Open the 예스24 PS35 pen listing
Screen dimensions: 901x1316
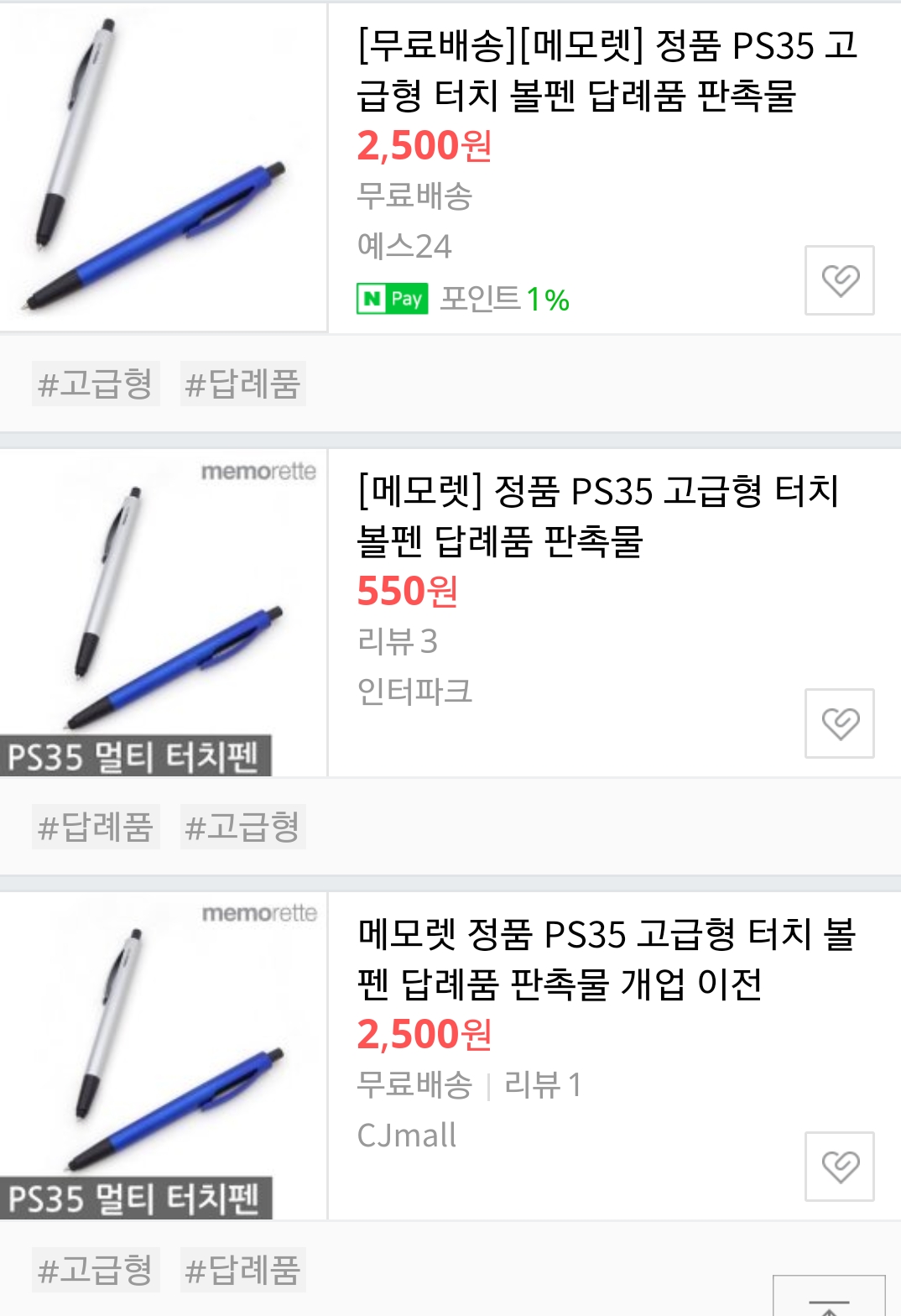coord(607,70)
